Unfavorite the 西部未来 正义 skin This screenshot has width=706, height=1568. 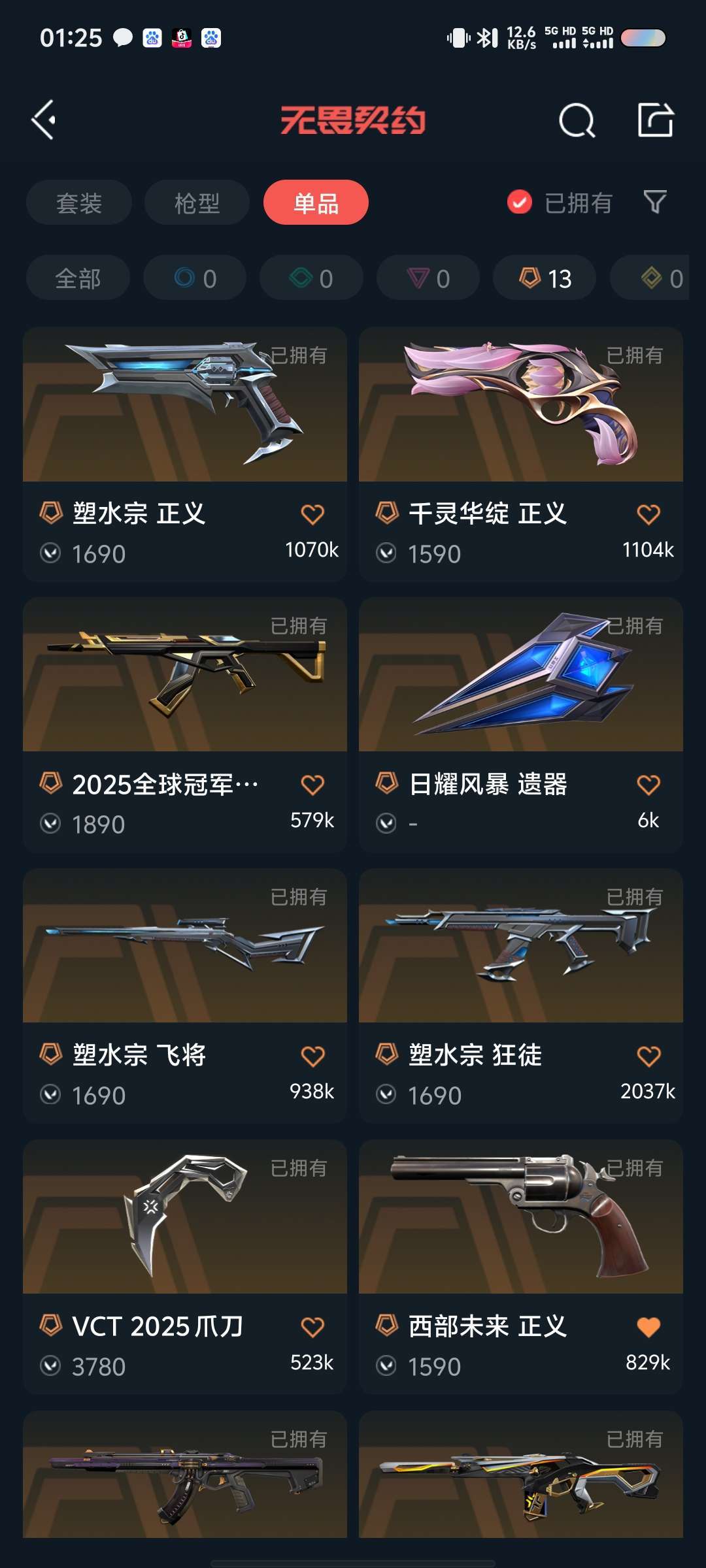tap(648, 1327)
